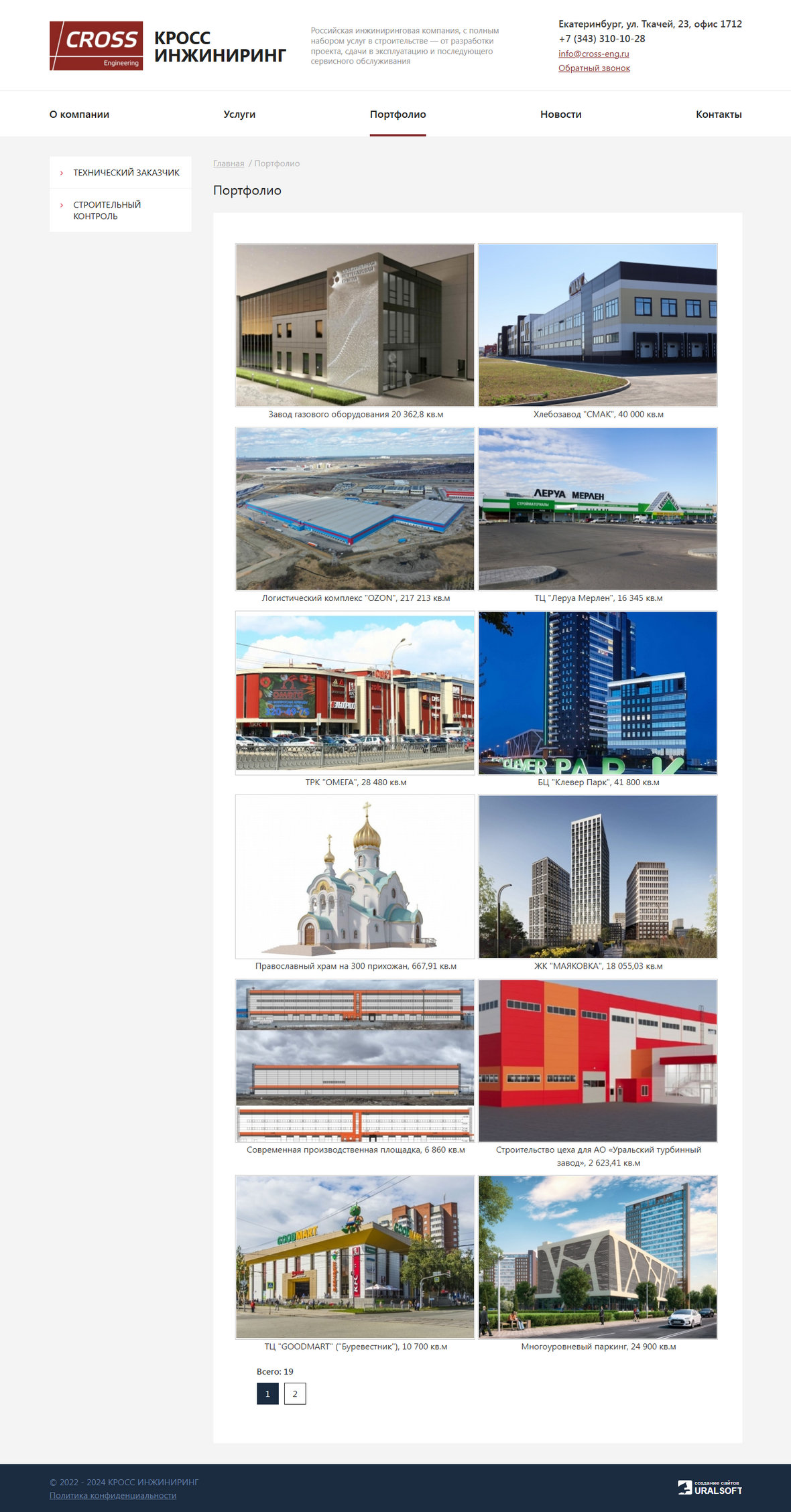The image size is (791, 1512).
Task: Open Завод газового оборудования project
Action: (x=355, y=326)
